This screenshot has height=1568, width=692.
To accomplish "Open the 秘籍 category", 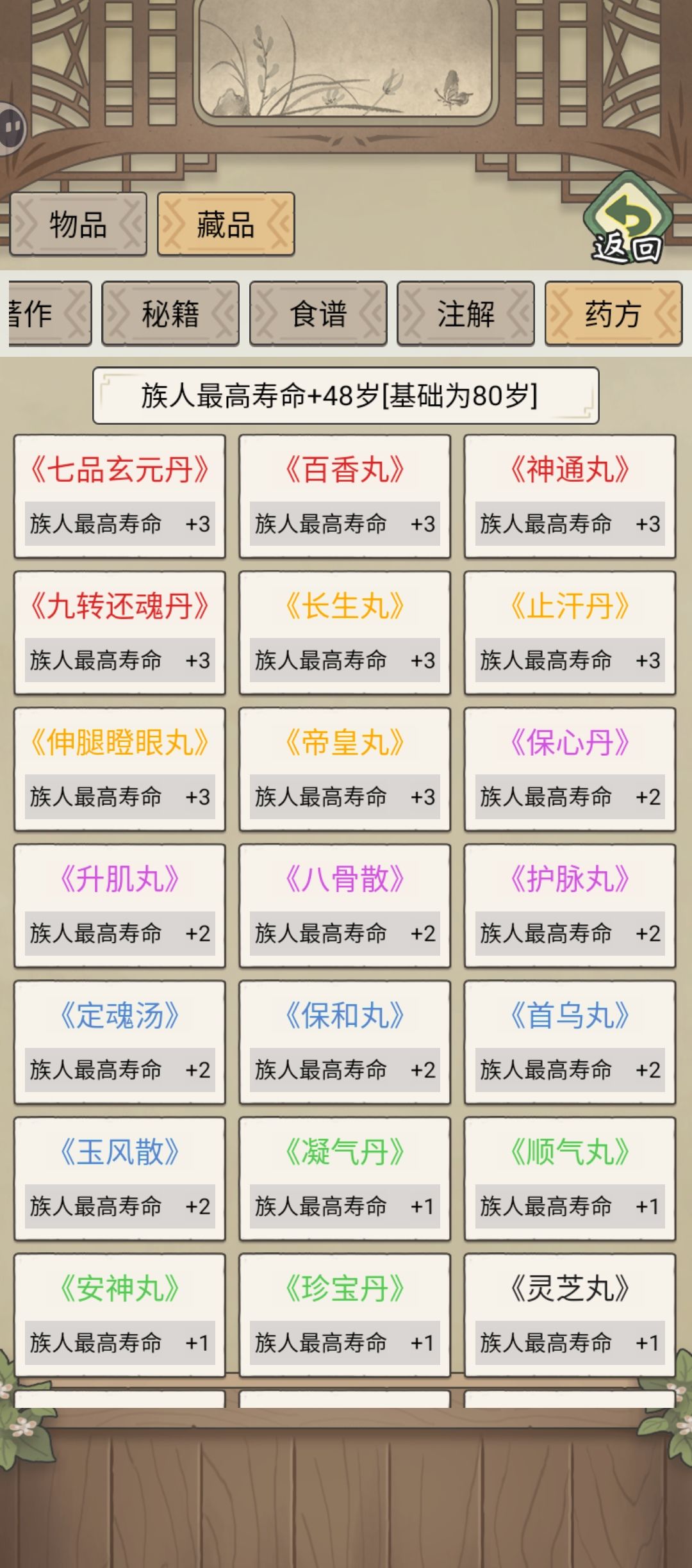I will tap(170, 312).
